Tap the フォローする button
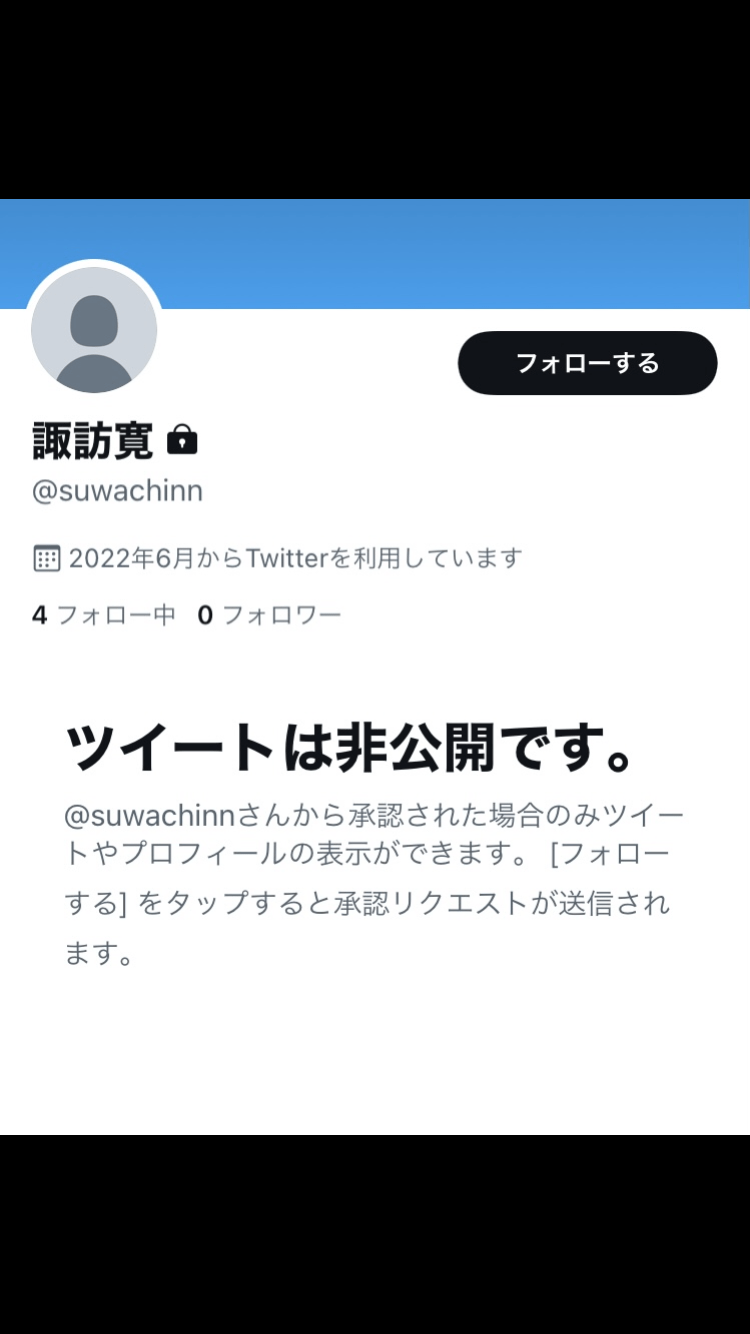This screenshot has height=1334, width=750. 587,363
